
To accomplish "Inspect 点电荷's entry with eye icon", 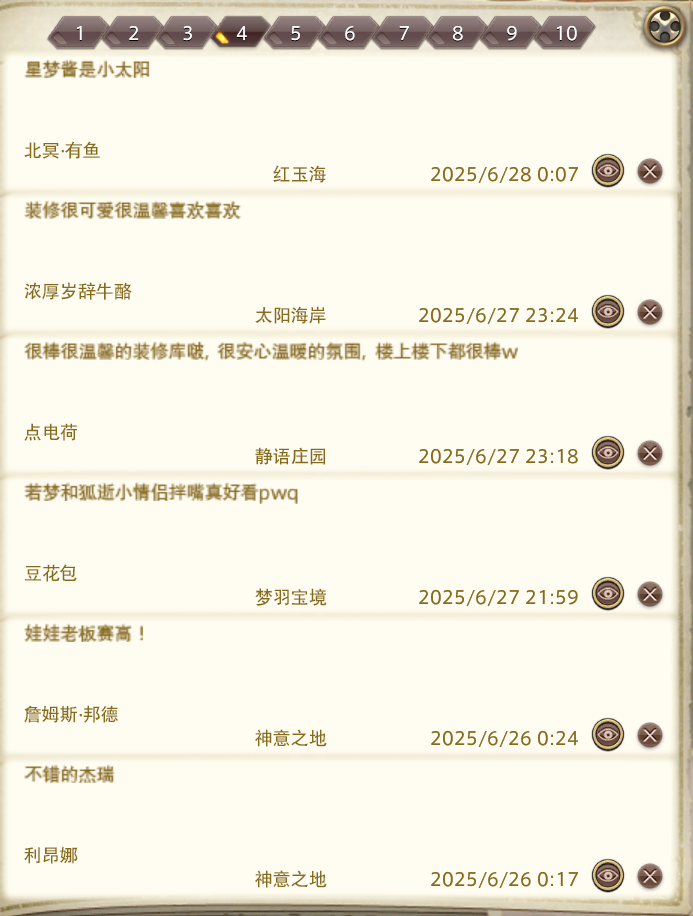I will (608, 453).
